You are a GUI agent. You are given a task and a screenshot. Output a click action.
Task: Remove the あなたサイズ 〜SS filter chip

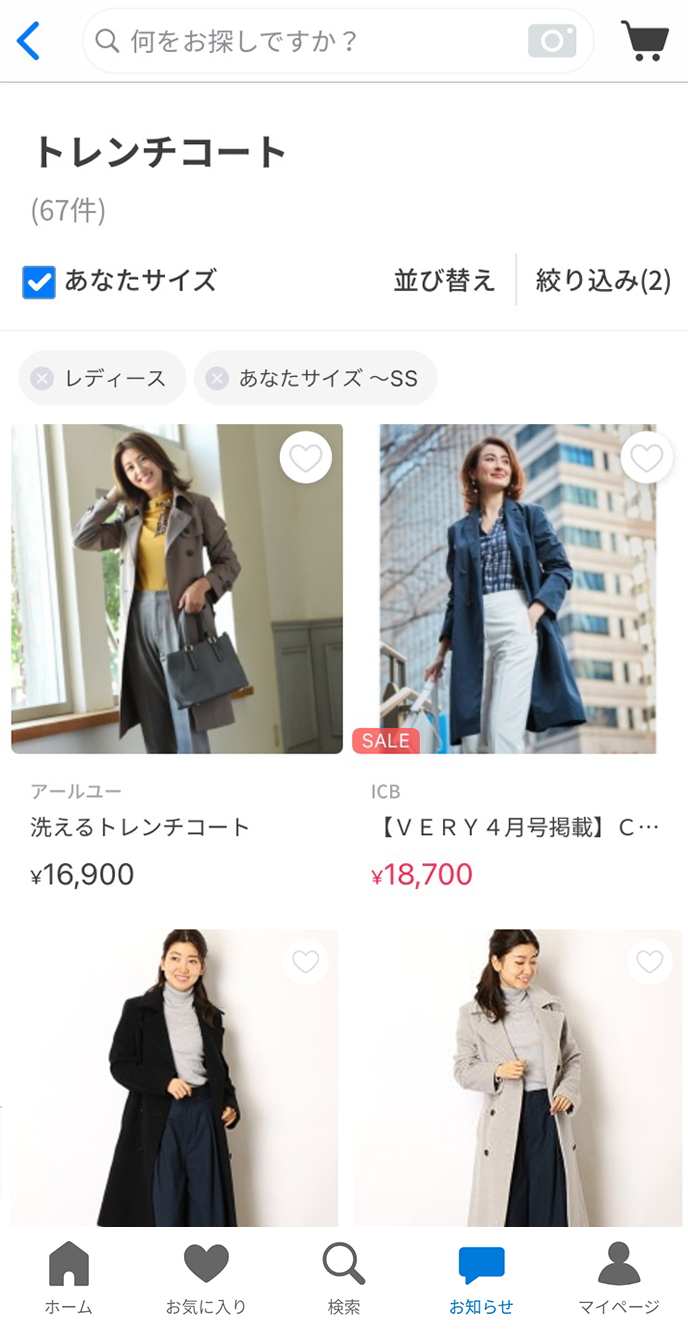click(216, 378)
